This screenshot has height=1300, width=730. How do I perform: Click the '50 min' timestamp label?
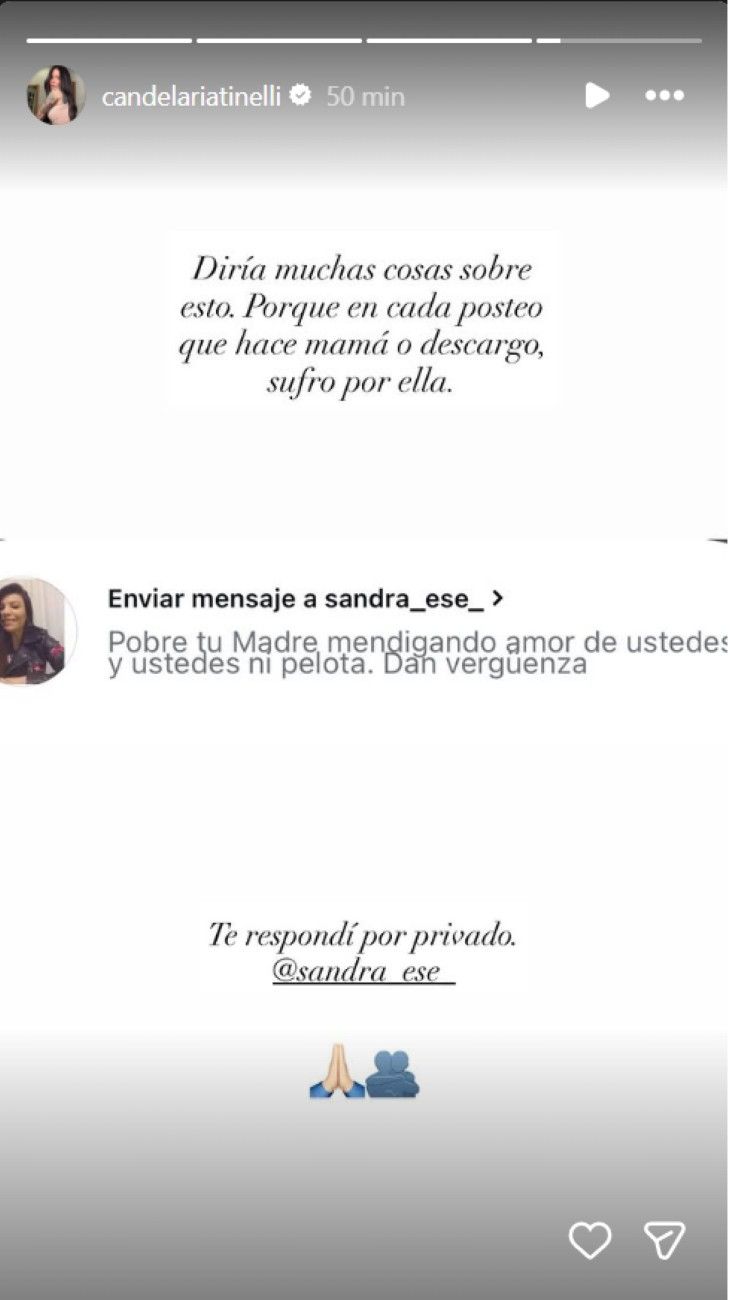362,95
